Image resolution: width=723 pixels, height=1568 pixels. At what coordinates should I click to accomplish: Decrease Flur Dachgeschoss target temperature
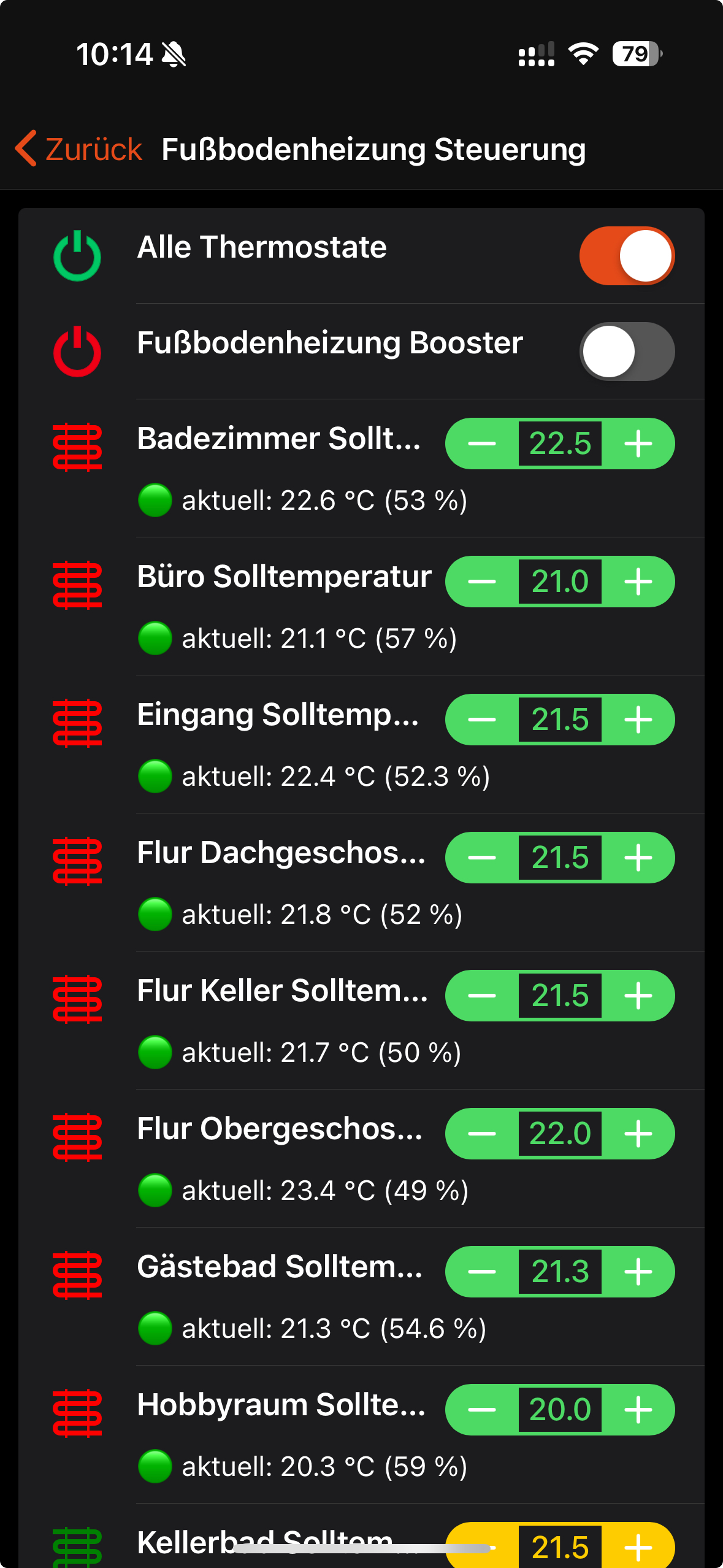click(x=482, y=858)
